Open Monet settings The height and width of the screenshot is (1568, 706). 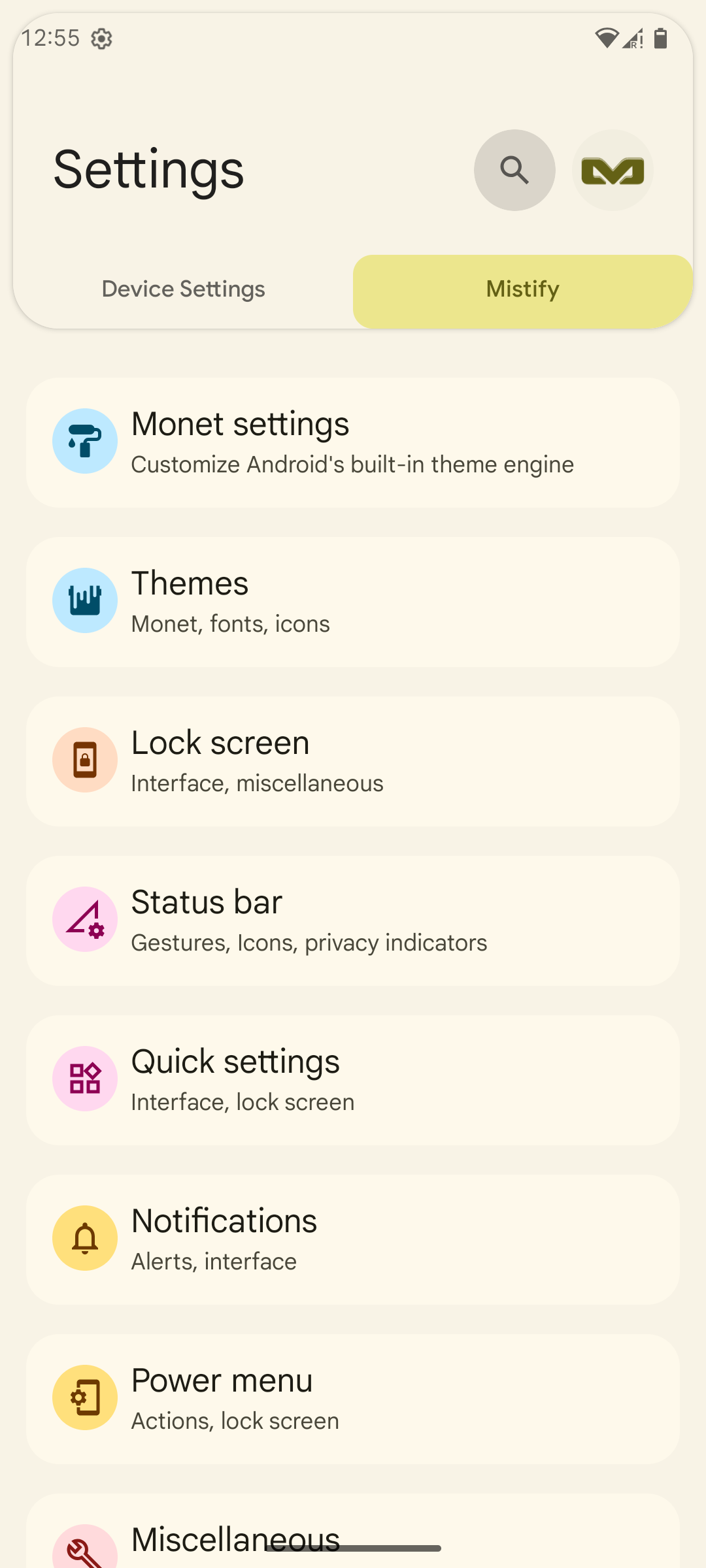(353, 442)
